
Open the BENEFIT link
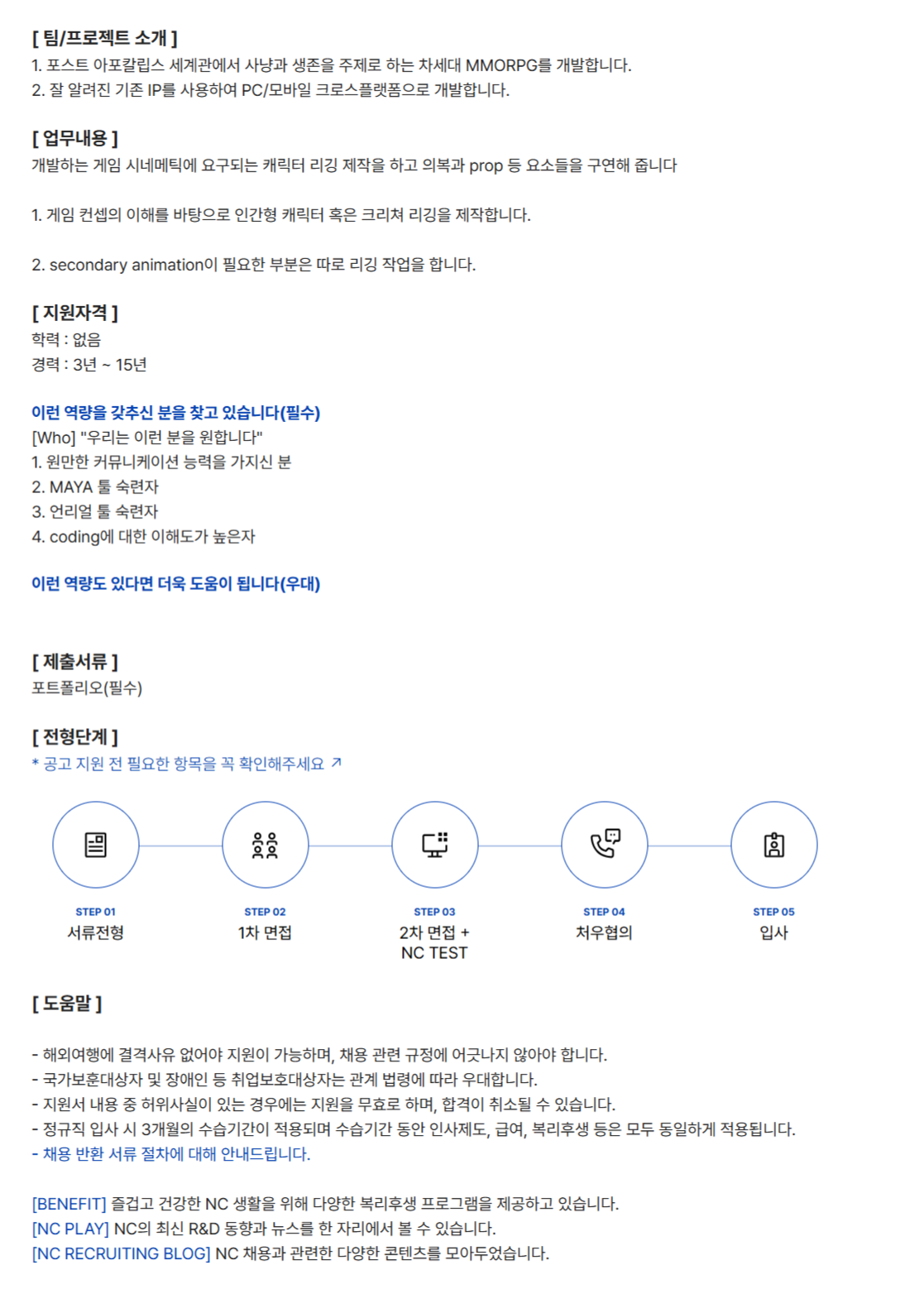point(69,1204)
